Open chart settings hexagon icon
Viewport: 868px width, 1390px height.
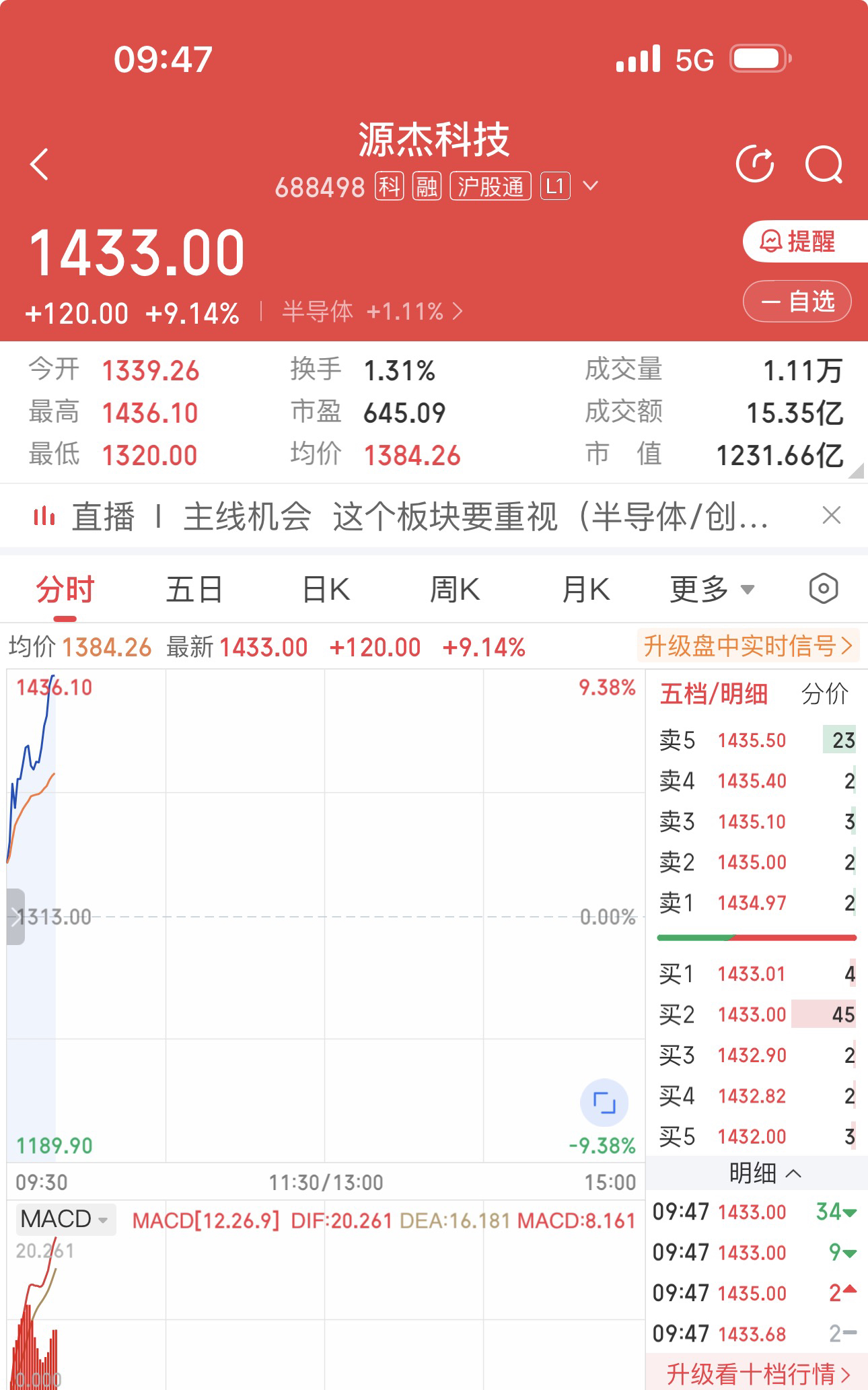coord(823,589)
